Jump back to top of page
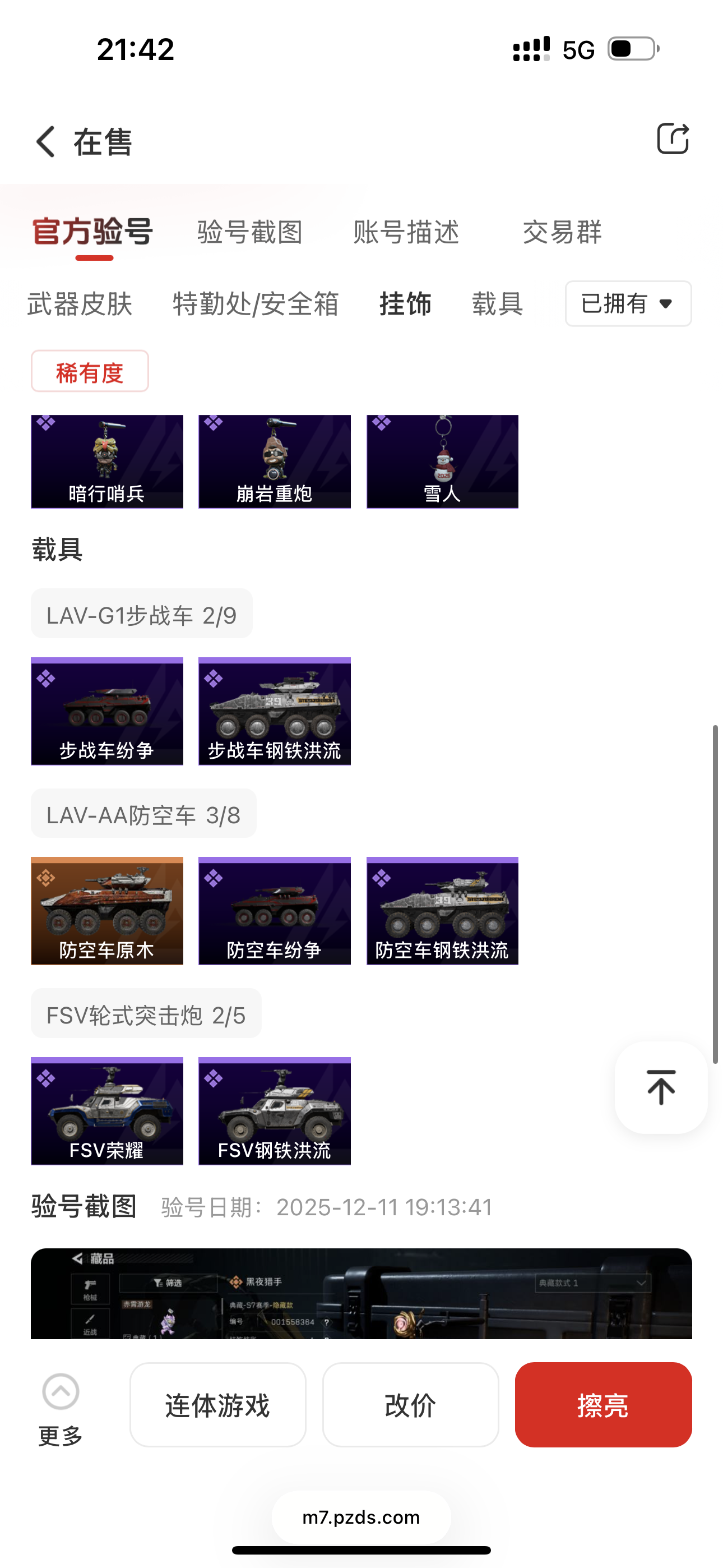The image size is (723, 1568). [x=661, y=1087]
